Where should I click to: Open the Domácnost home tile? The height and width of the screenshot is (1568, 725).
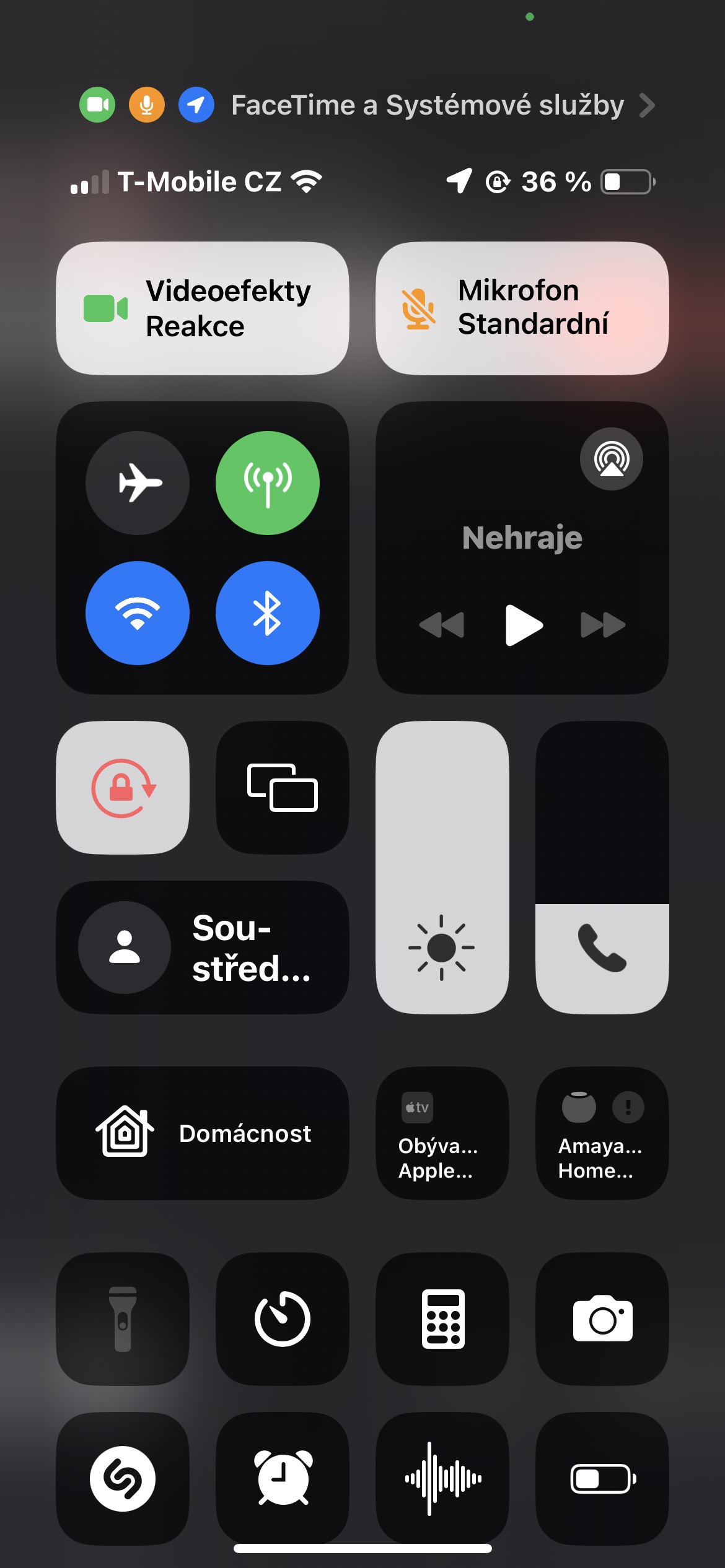(x=202, y=1133)
